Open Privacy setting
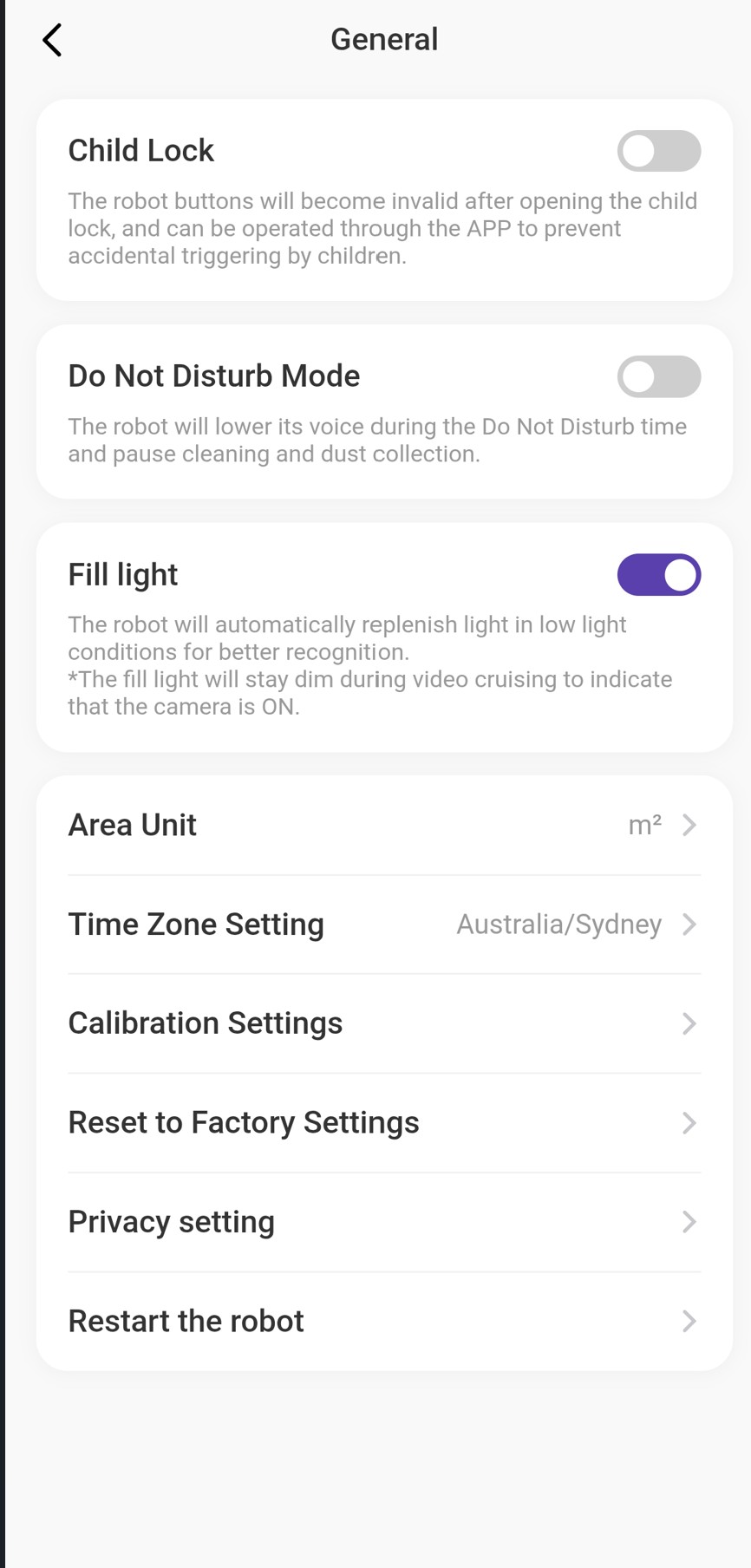This screenshot has width=751, height=1568. pos(384,1222)
